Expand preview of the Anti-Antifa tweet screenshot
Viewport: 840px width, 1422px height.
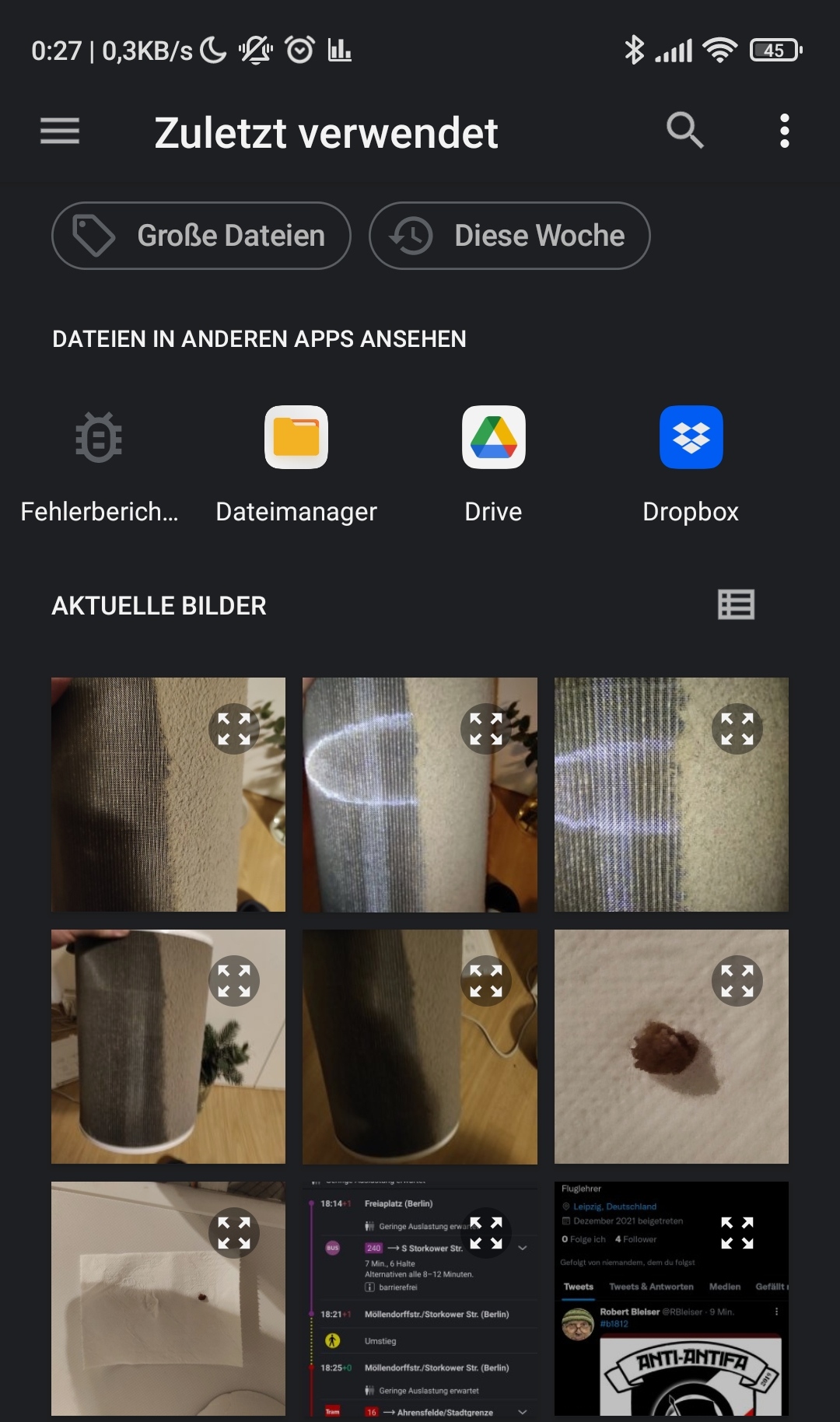pyautogui.click(x=737, y=1233)
